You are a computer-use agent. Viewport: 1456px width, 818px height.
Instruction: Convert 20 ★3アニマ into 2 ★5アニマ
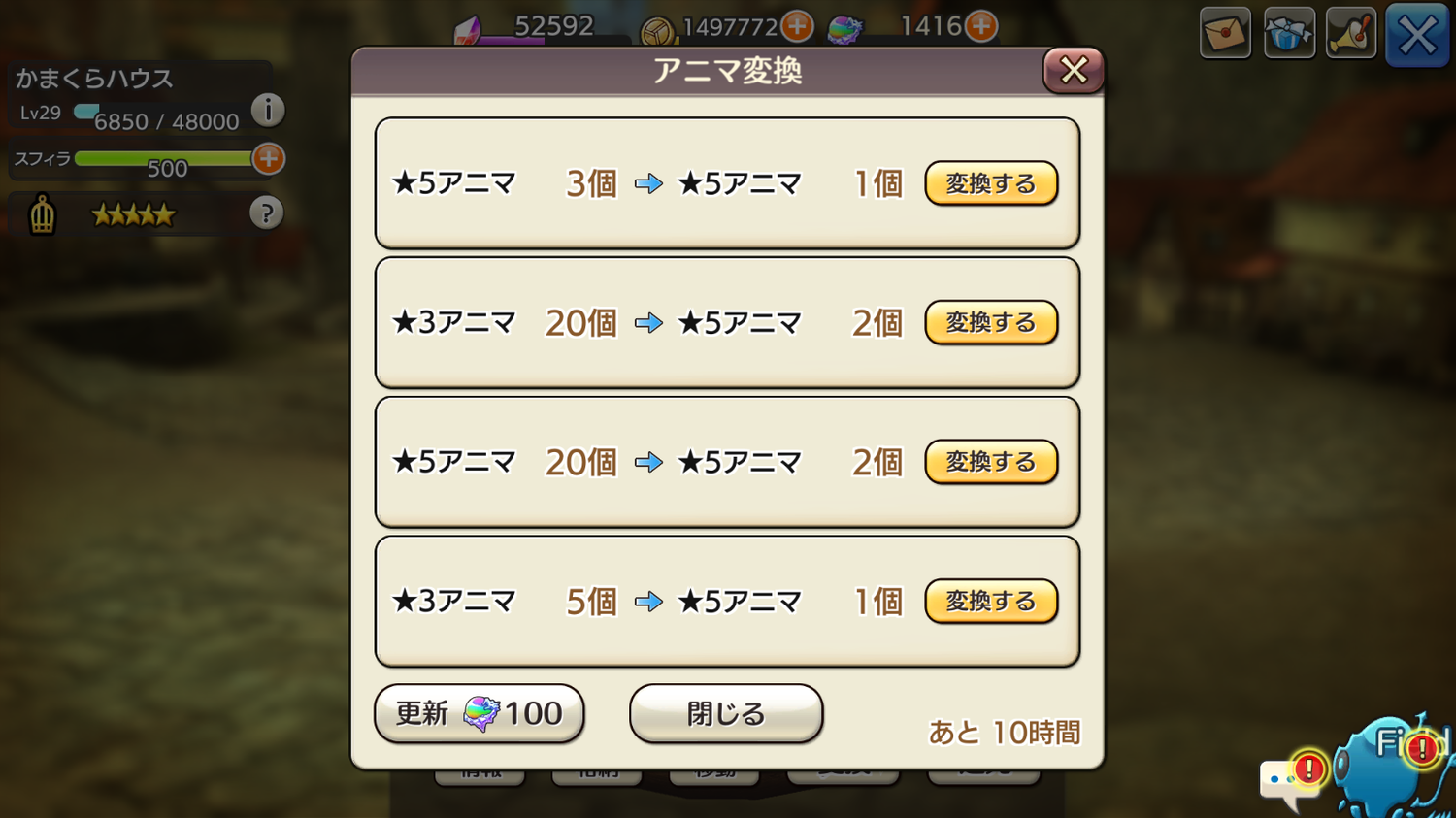point(990,322)
